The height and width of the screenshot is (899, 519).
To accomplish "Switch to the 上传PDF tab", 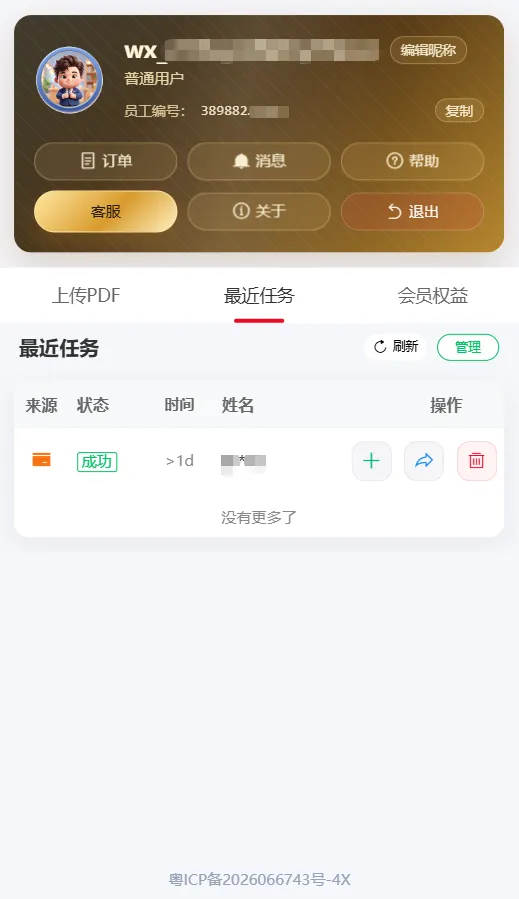I will tap(86, 296).
